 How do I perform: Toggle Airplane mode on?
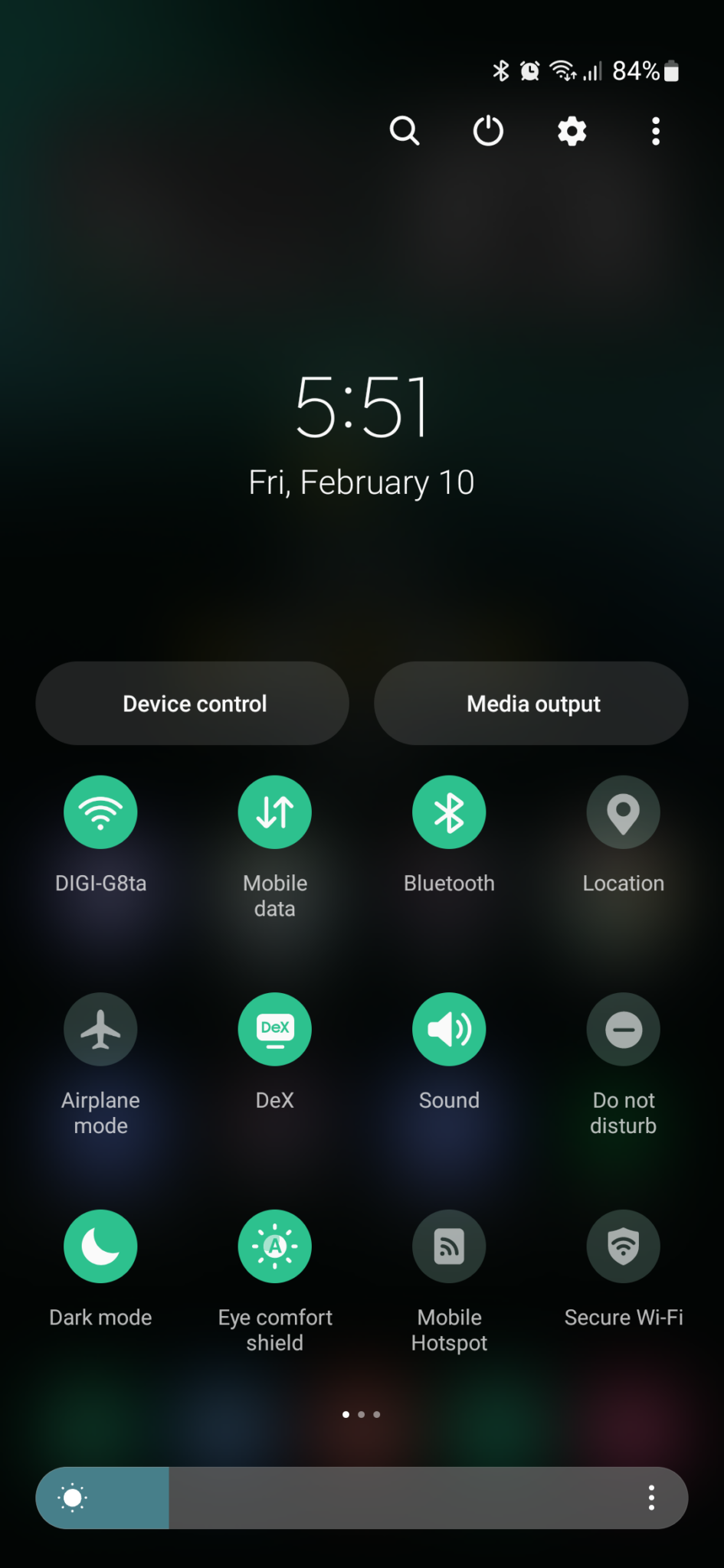100,1028
